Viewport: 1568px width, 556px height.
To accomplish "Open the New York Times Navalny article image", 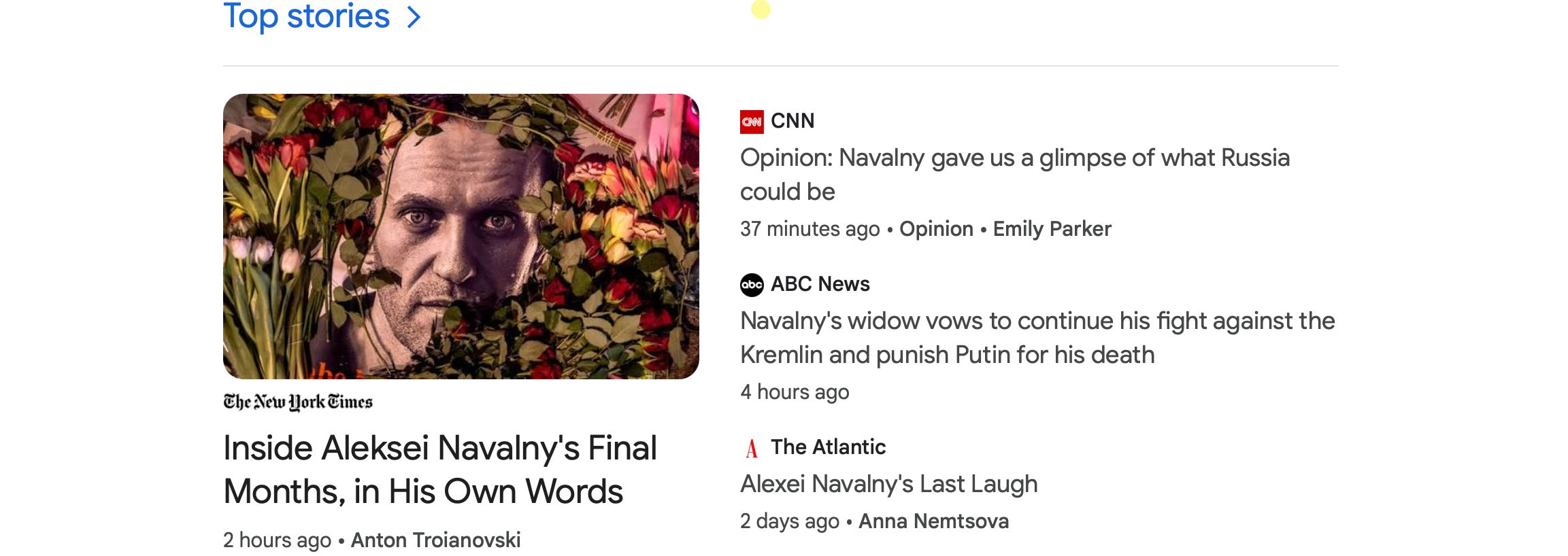I will (461, 236).
